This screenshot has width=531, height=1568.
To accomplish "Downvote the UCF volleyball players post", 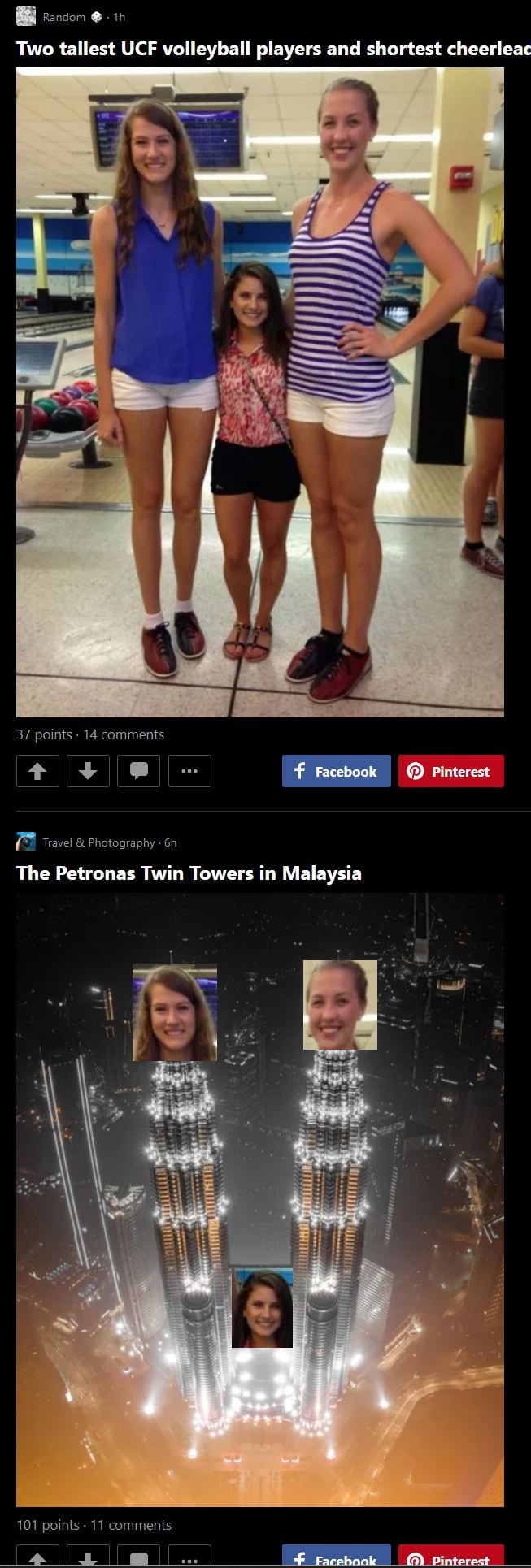I will click(88, 771).
